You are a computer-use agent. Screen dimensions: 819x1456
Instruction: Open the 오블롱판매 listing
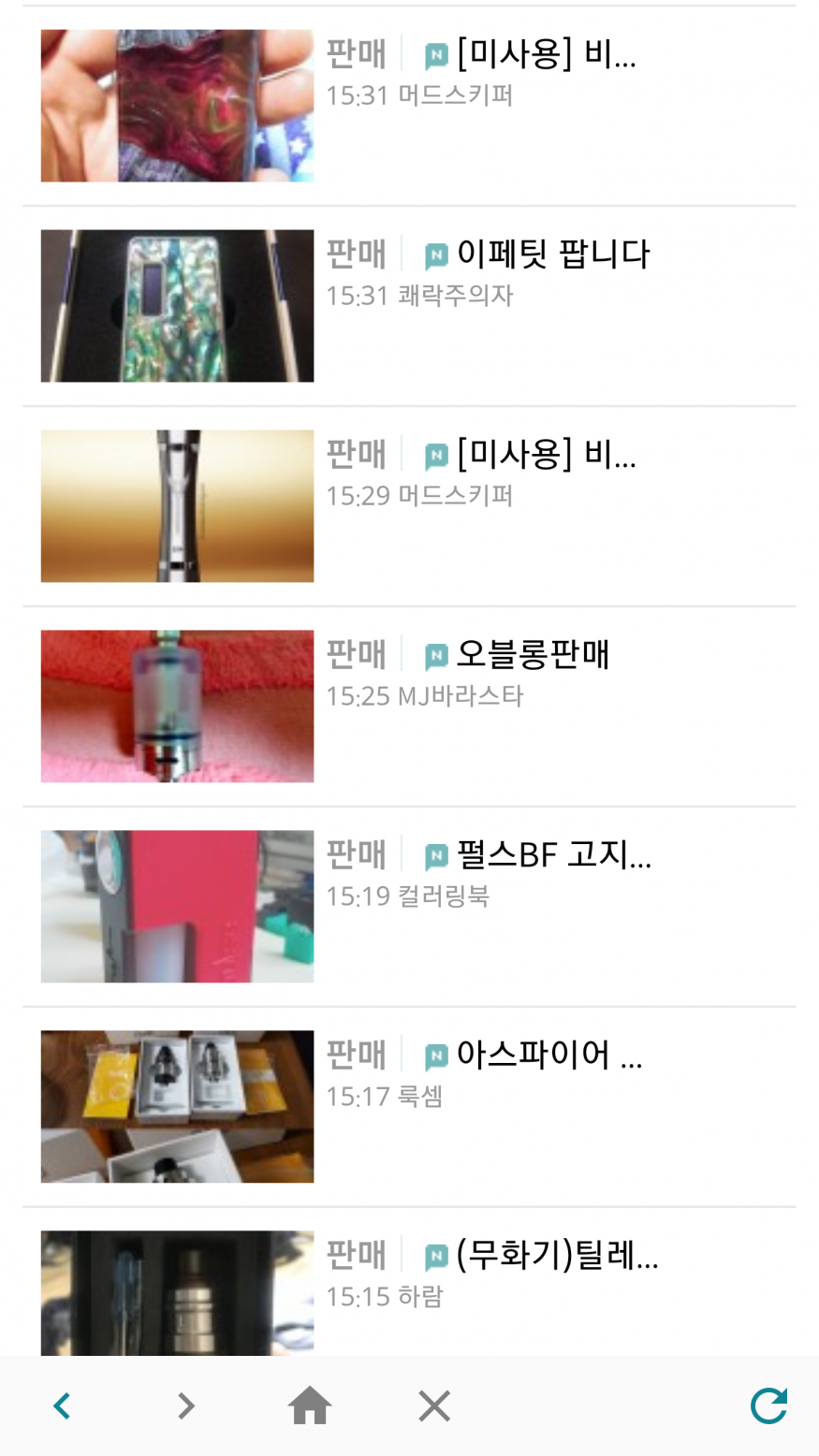[532, 655]
